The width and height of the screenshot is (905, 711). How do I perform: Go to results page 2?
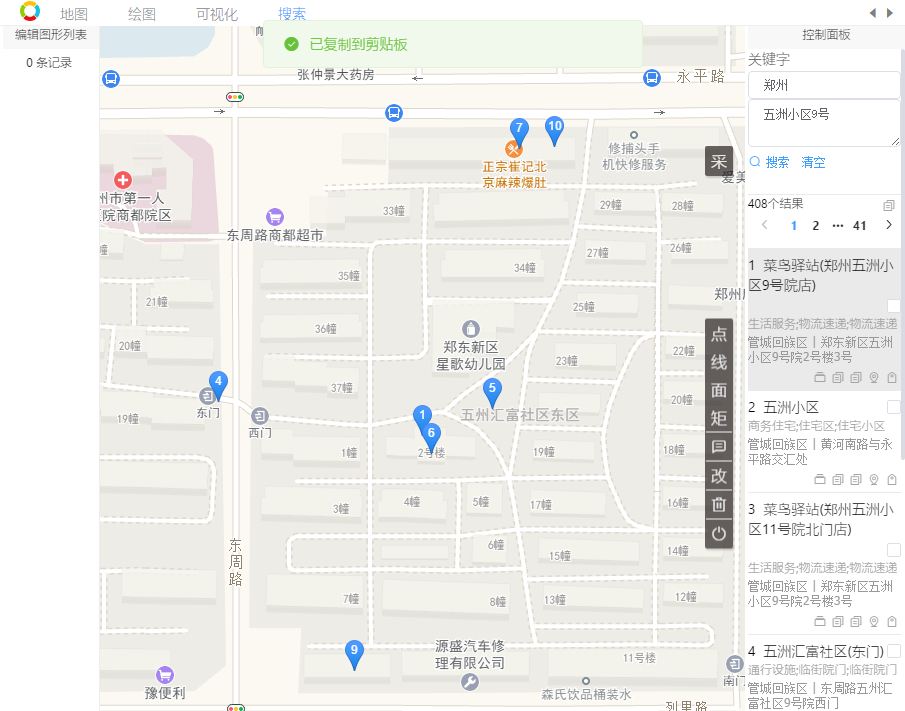point(816,225)
